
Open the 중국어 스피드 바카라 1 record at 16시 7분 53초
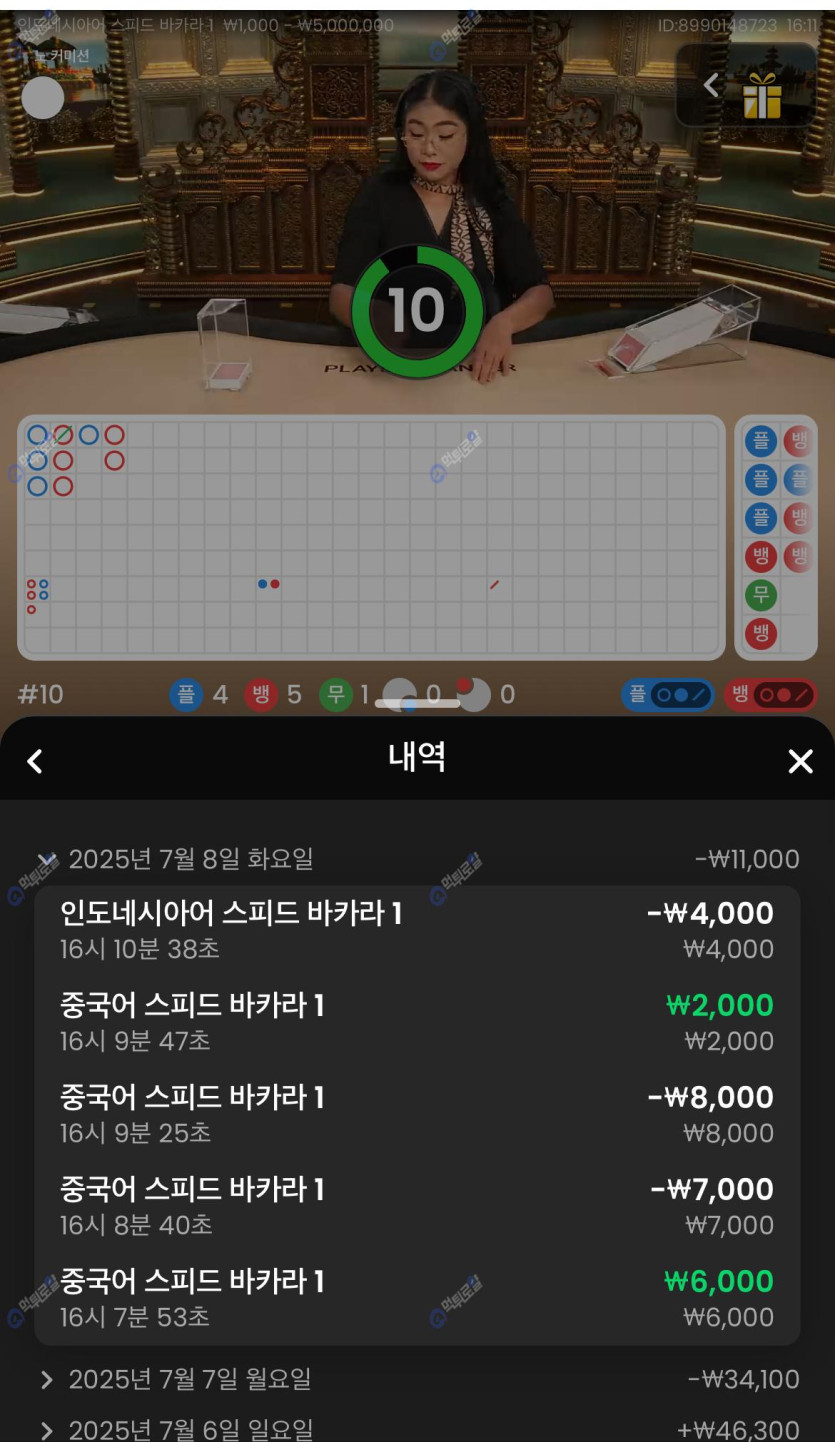[416, 1299]
